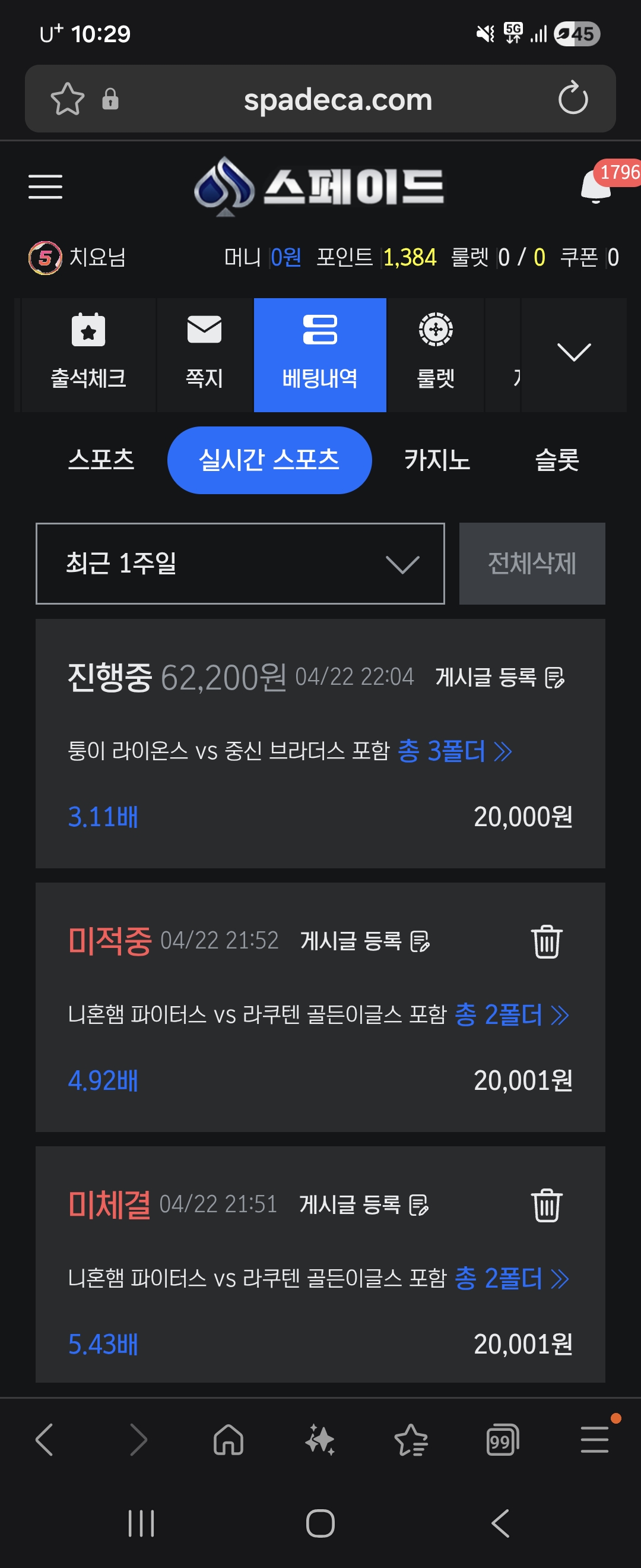641x1568 pixels.
Task: Tap 게시글 등록 on the 미체결 bet
Action: coord(364,1204)
